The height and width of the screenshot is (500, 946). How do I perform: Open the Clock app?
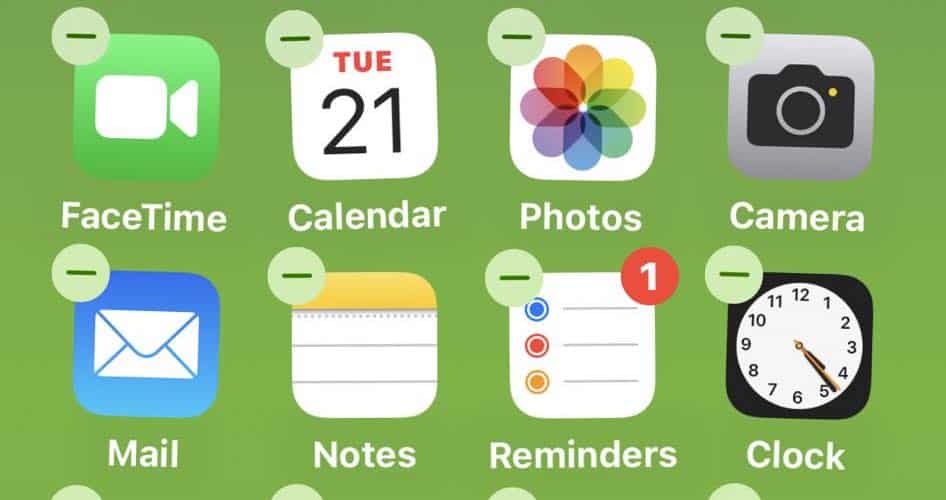click(800, 345)
